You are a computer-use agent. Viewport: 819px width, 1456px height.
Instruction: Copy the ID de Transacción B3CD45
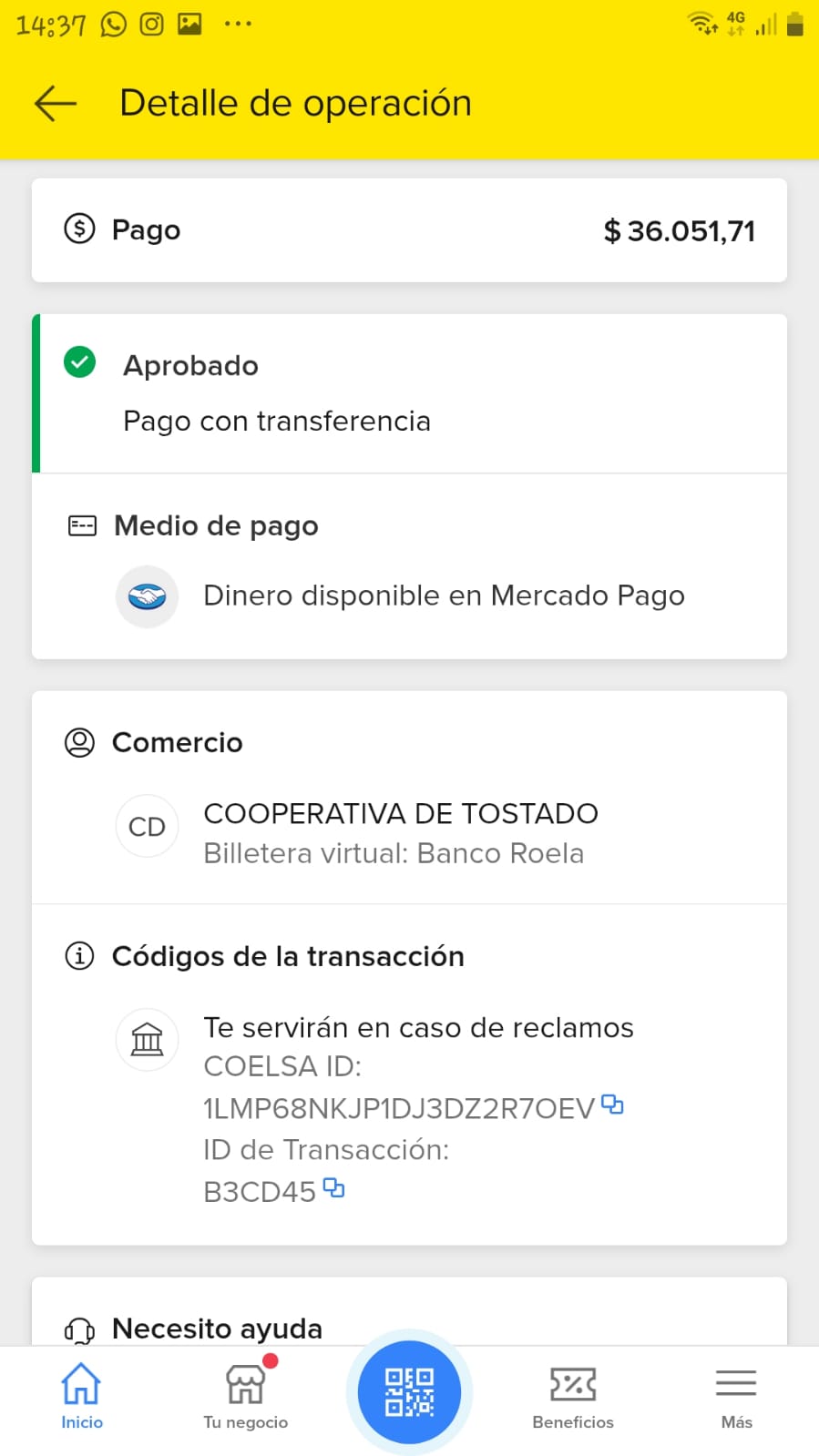click(x=334, y=1188)
